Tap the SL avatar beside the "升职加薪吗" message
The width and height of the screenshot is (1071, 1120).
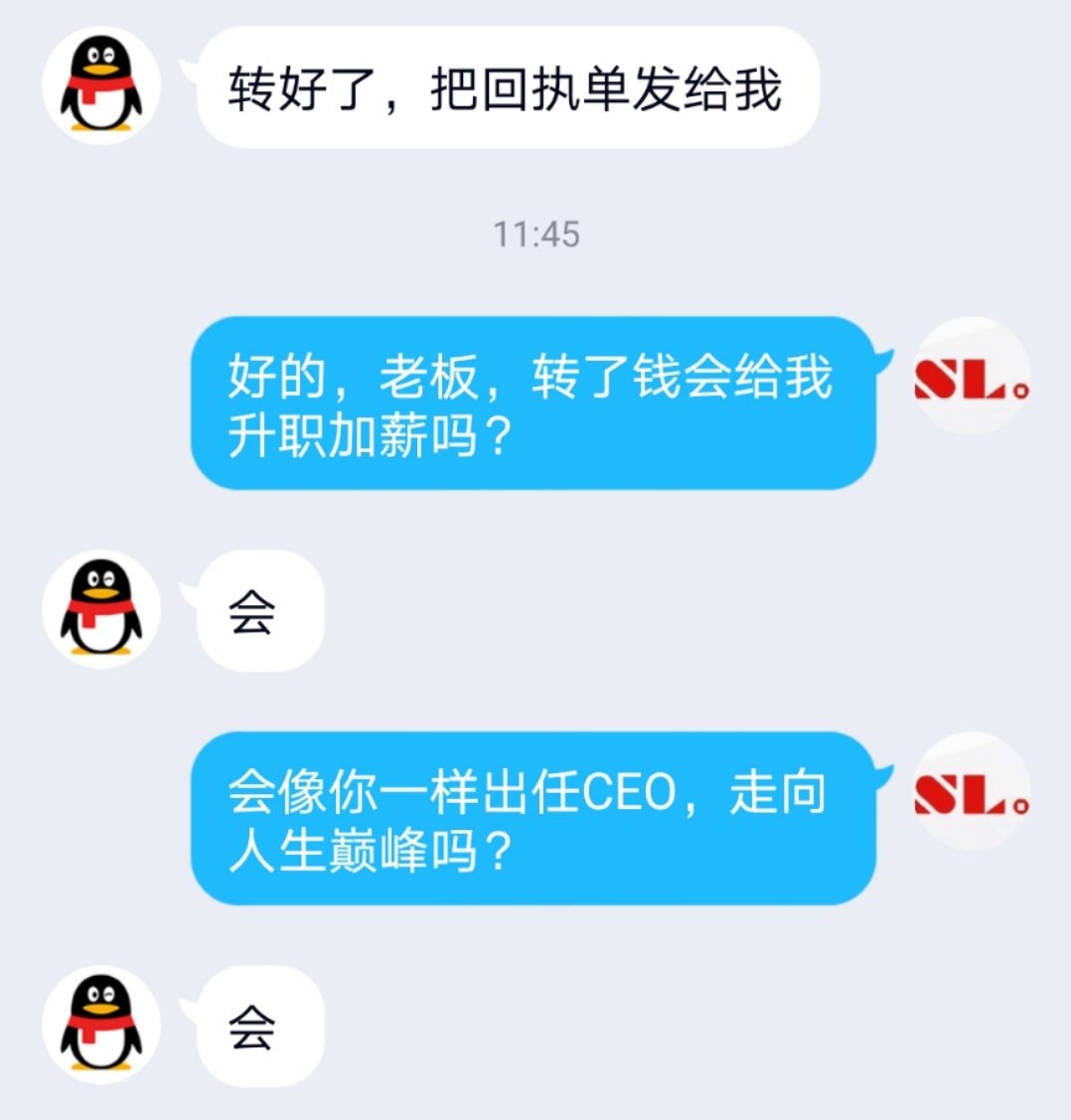pyautogui.click(x=971, y=377)
